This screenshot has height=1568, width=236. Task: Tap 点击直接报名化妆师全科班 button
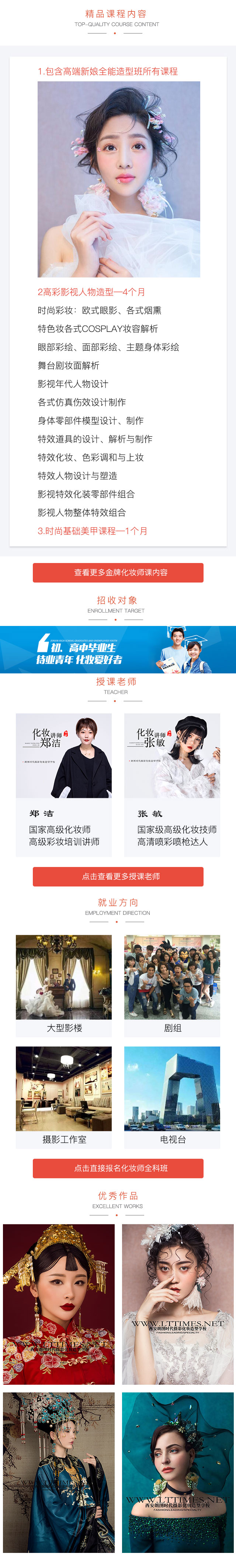pyautogui.click(x=118, y=1168)
